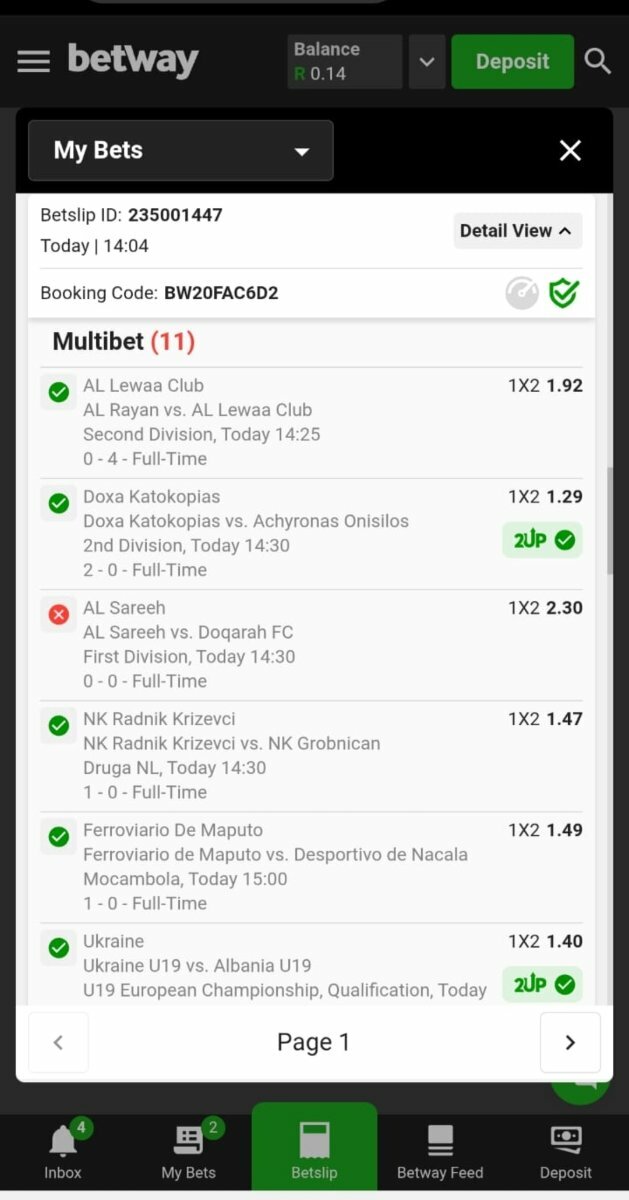
Task: Switch to the My Bets tab
Action: pos(188,1150)
